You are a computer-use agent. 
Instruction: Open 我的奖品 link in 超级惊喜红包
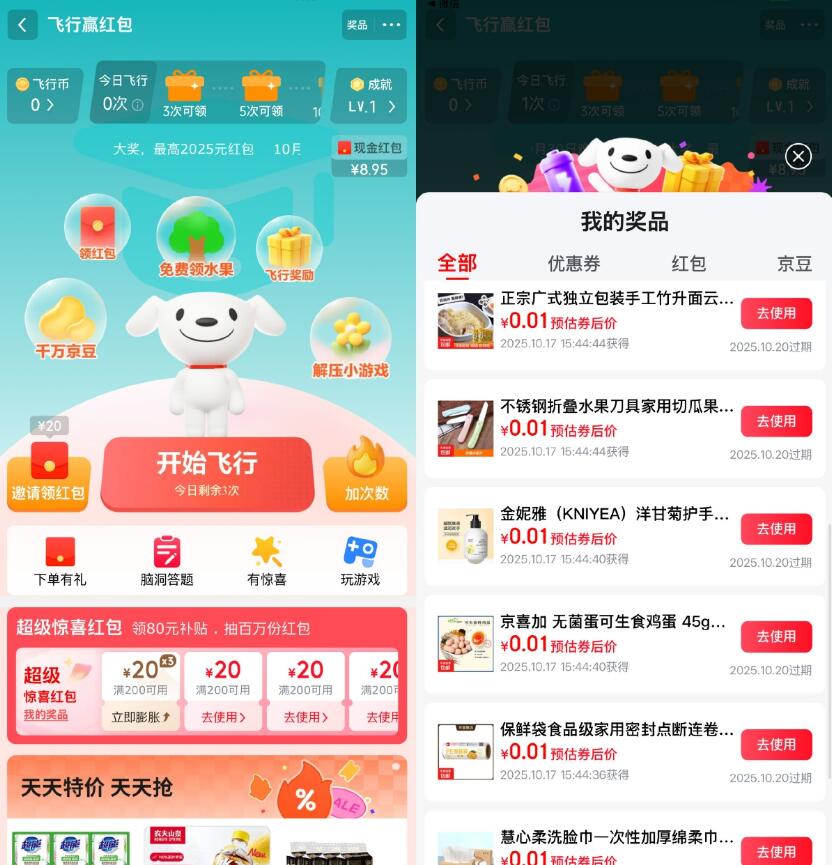coord(46,715)
